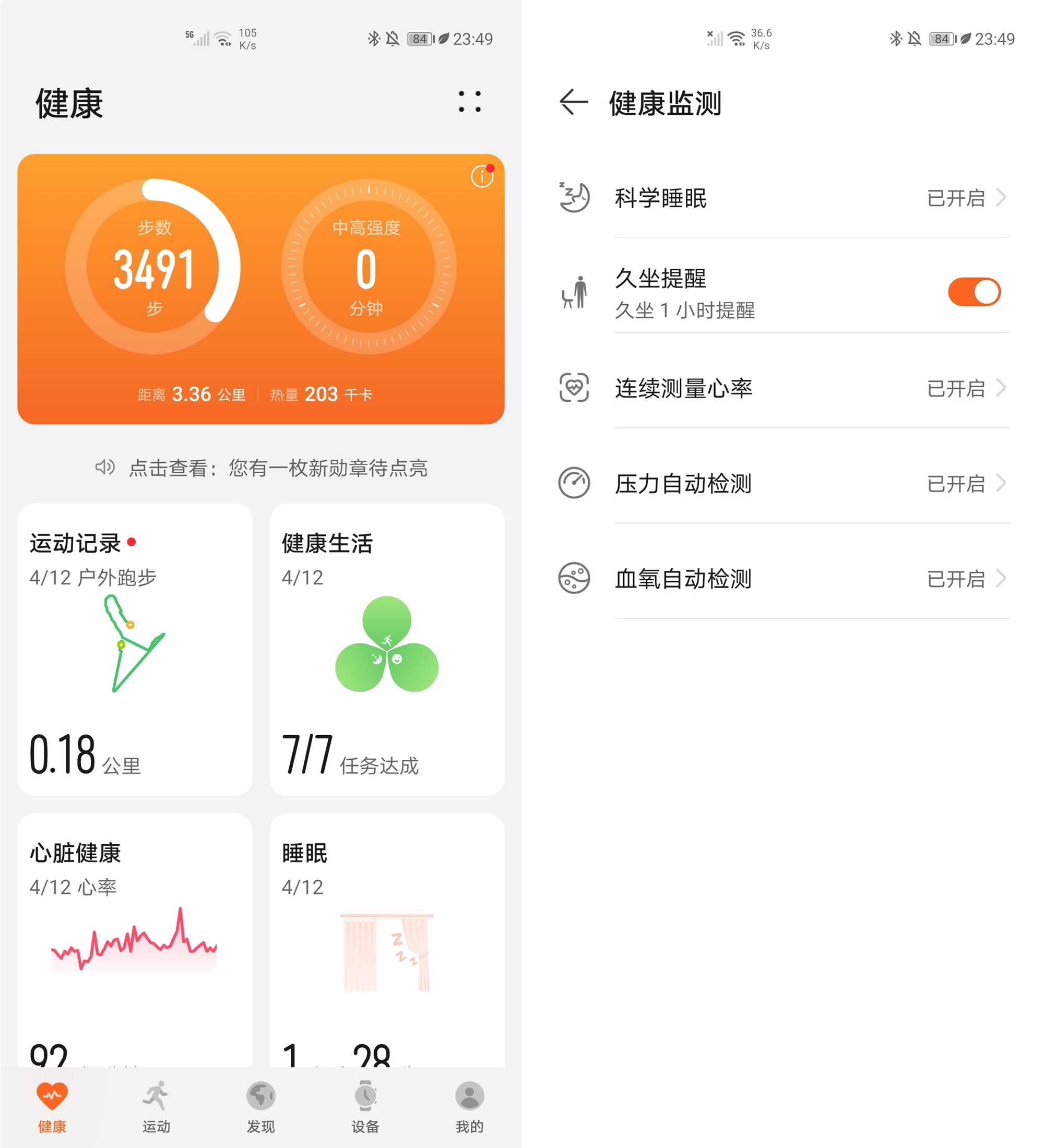Expand 科学睡眠 settings via its chevron

coord(1001,198)
